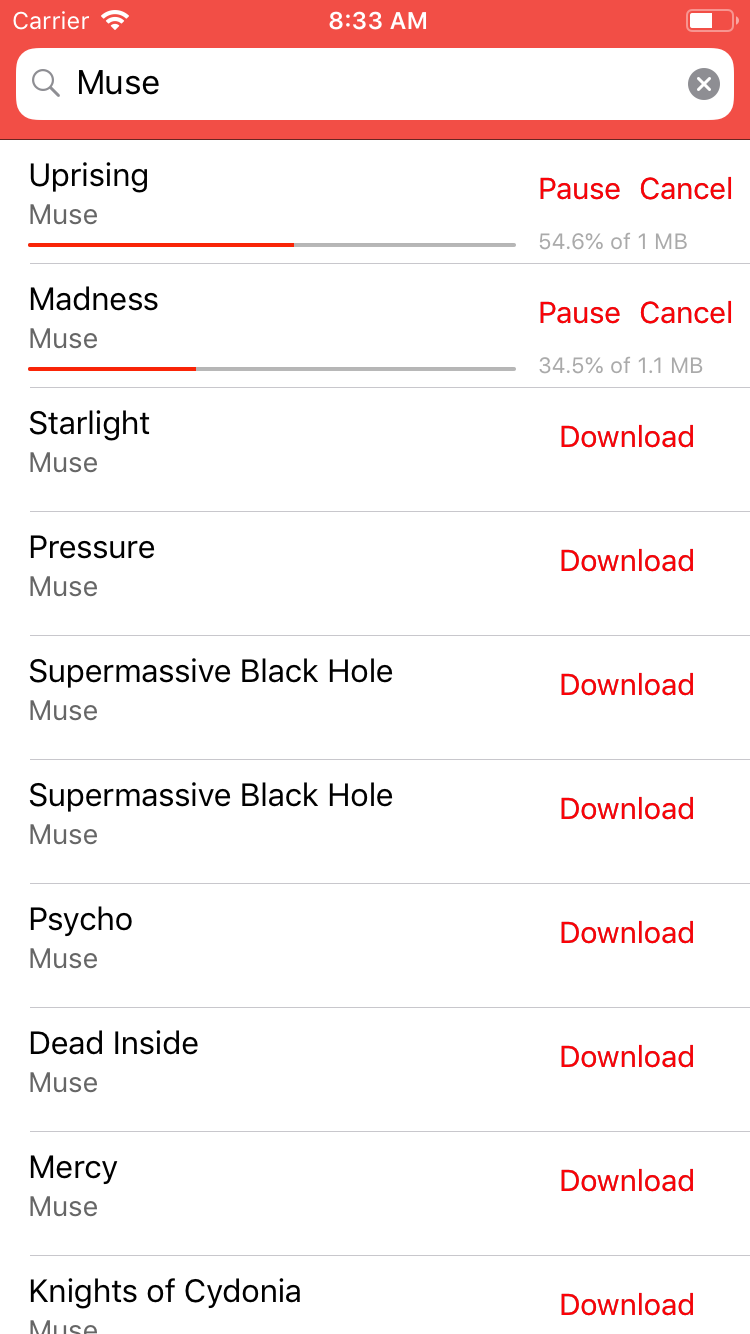Image resolution: width=750 pixels, height=1334 pixels.
Task: Download Knights of Cydonia
Action: point(627,1305)
